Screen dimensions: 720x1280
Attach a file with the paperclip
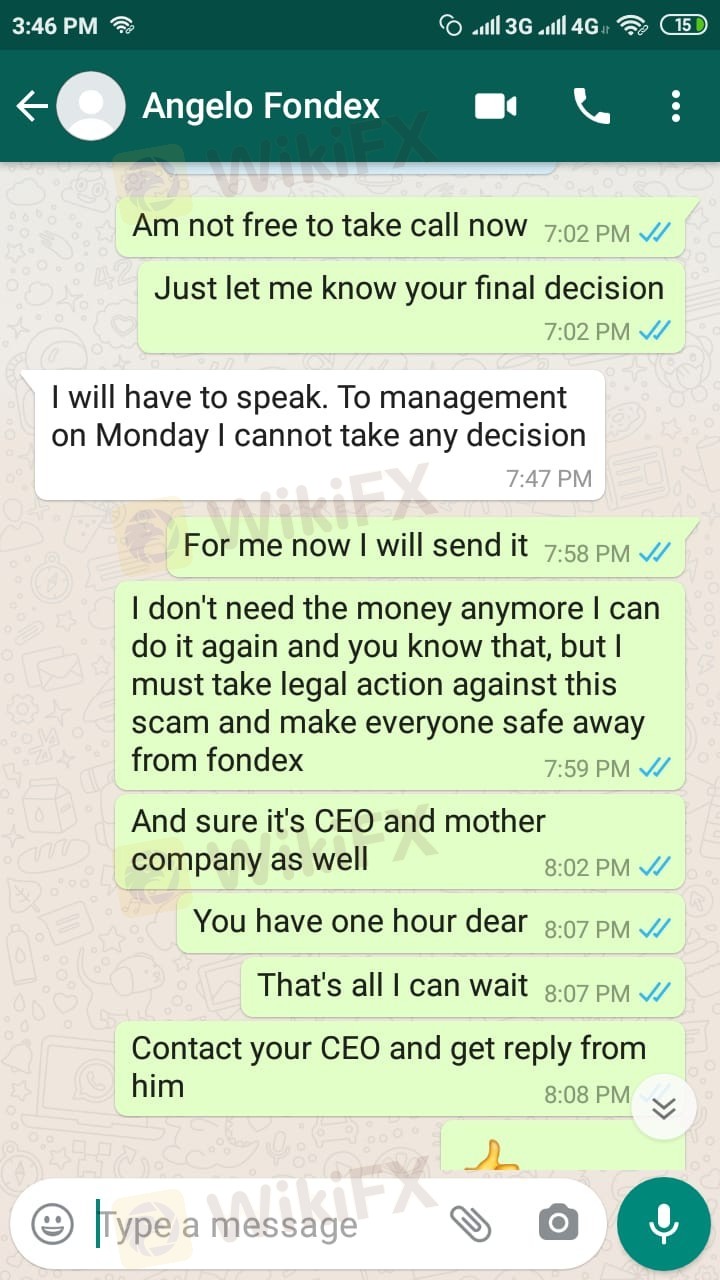[470, 1223]
